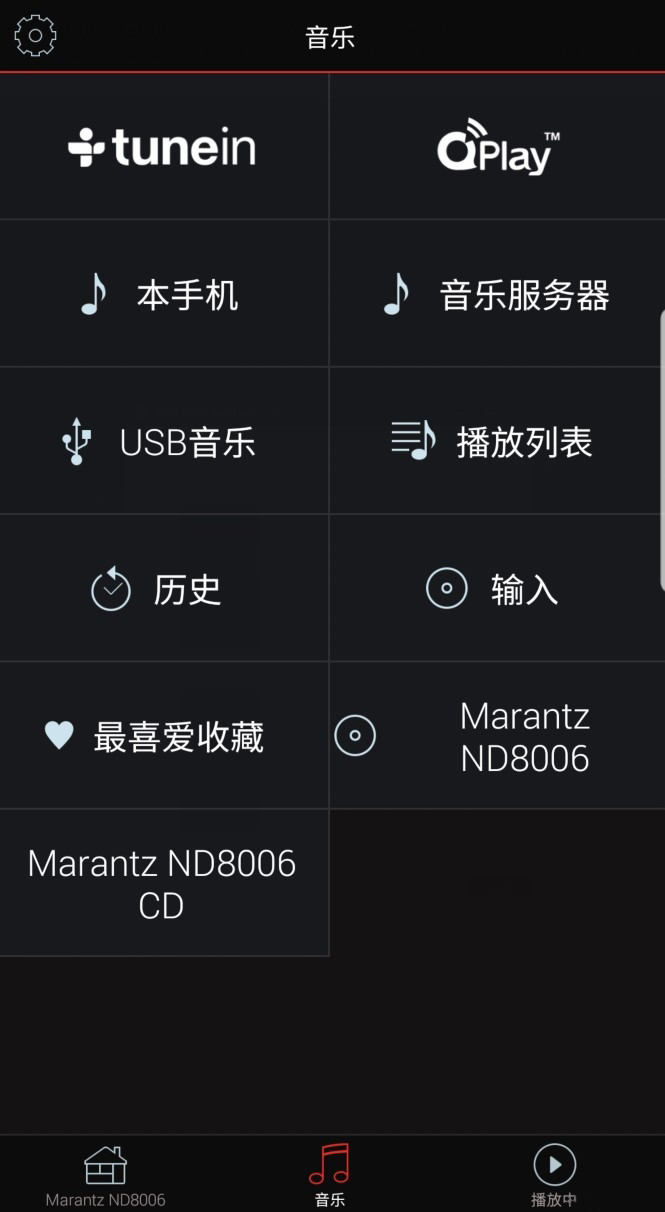The height and width of the screenshot is (1212, 665).
Task: Open the QPlay tile
Action: click(498, 146)
